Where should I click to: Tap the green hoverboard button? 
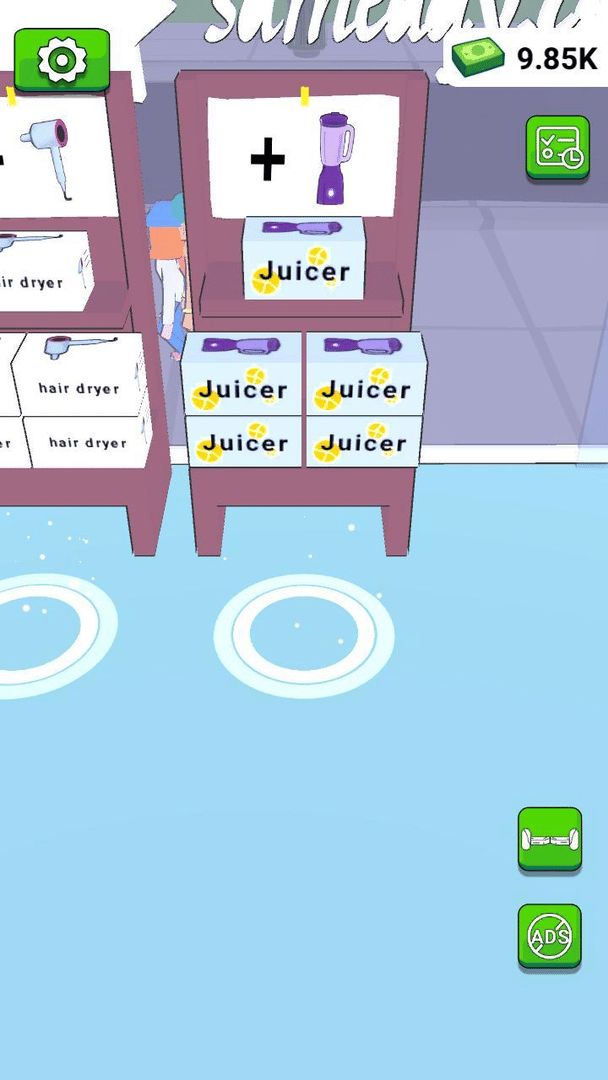[x=549, y=838]
